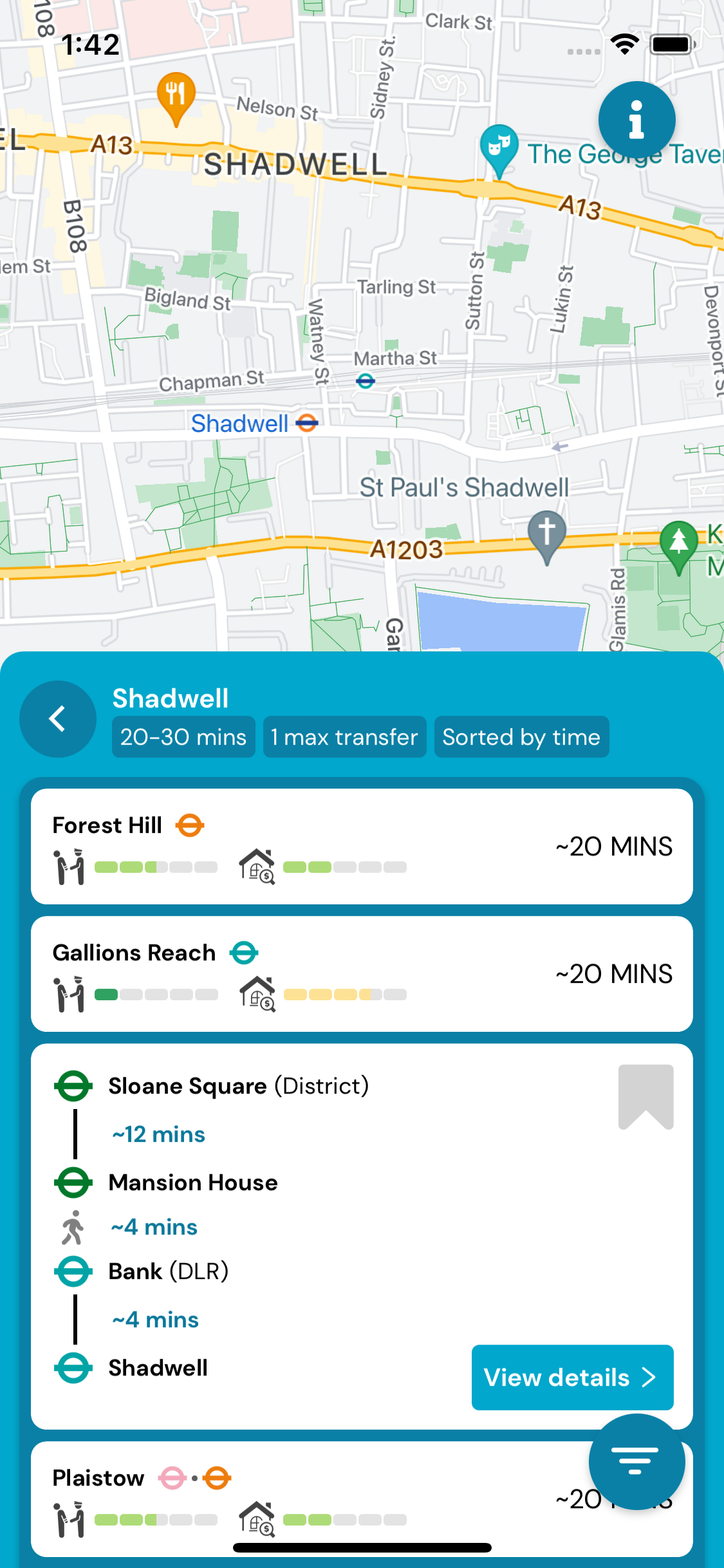Bookmark the Sloane Square route

tap(645, 1096)
